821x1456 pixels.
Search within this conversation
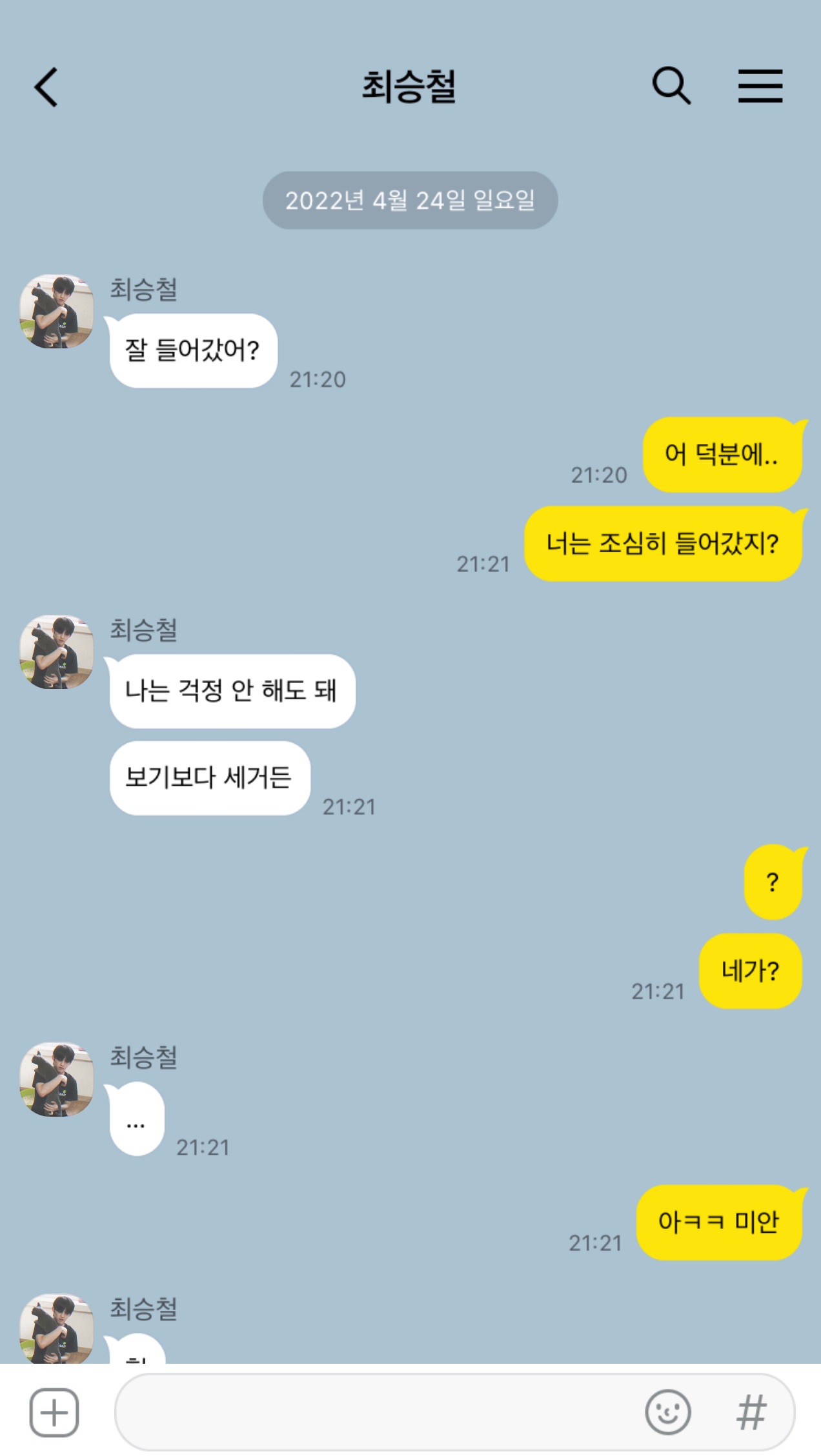click(x=671, y=86)
